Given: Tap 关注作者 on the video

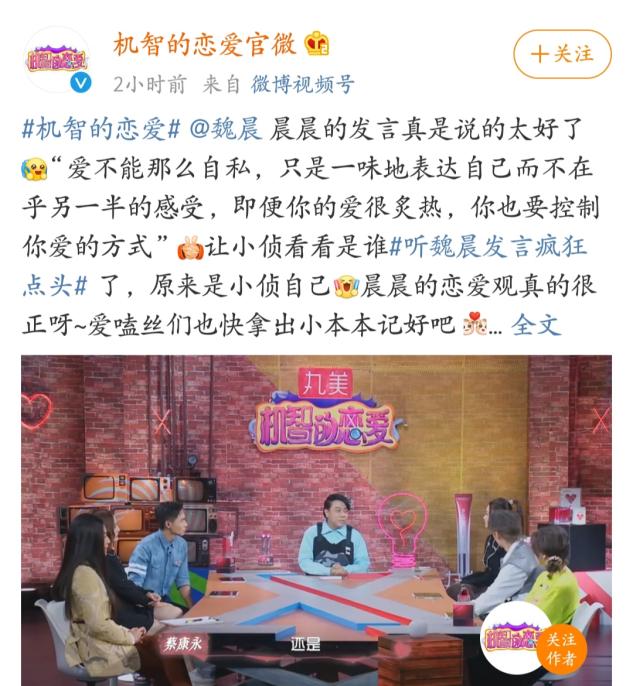Looking at the screenshot, I should coord(561,649).
